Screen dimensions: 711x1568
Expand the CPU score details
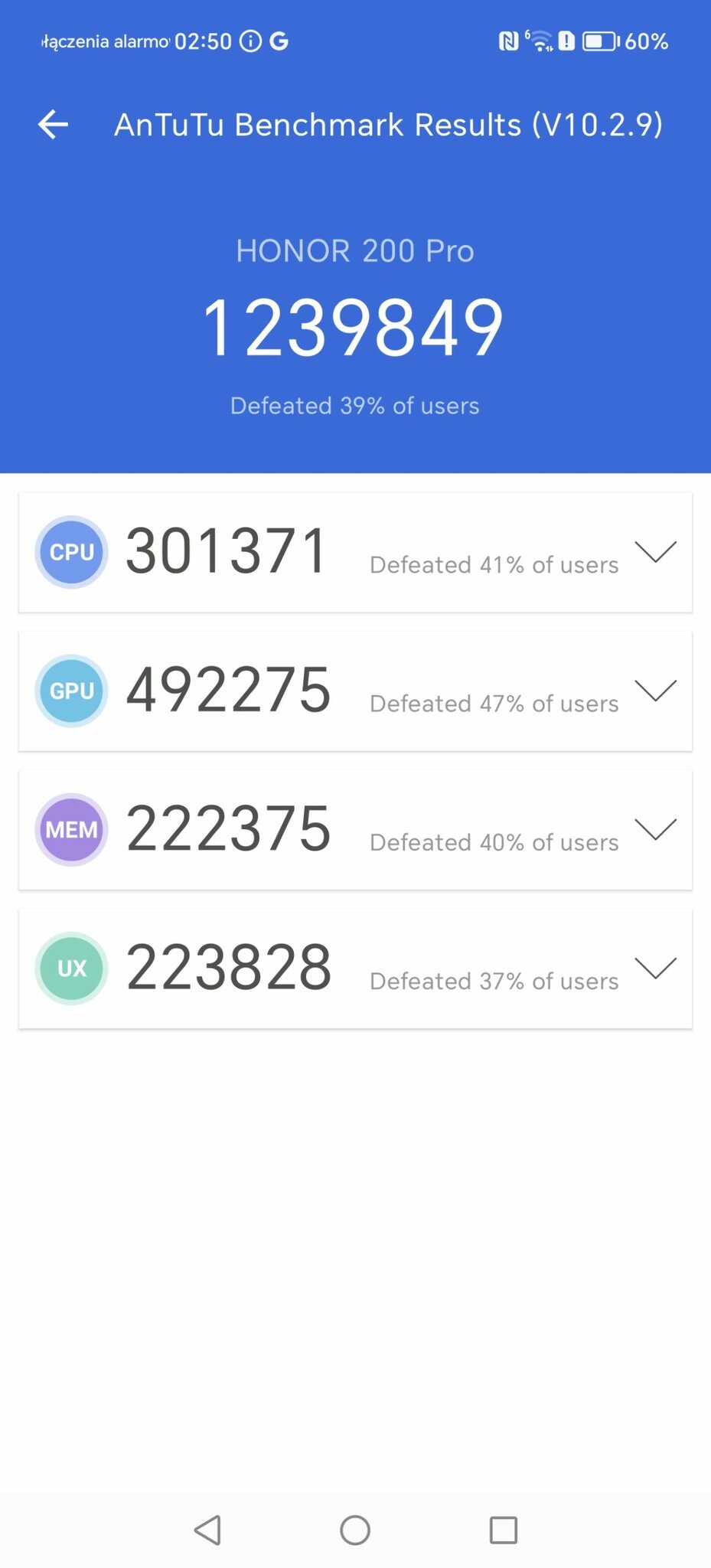point(656,551)
